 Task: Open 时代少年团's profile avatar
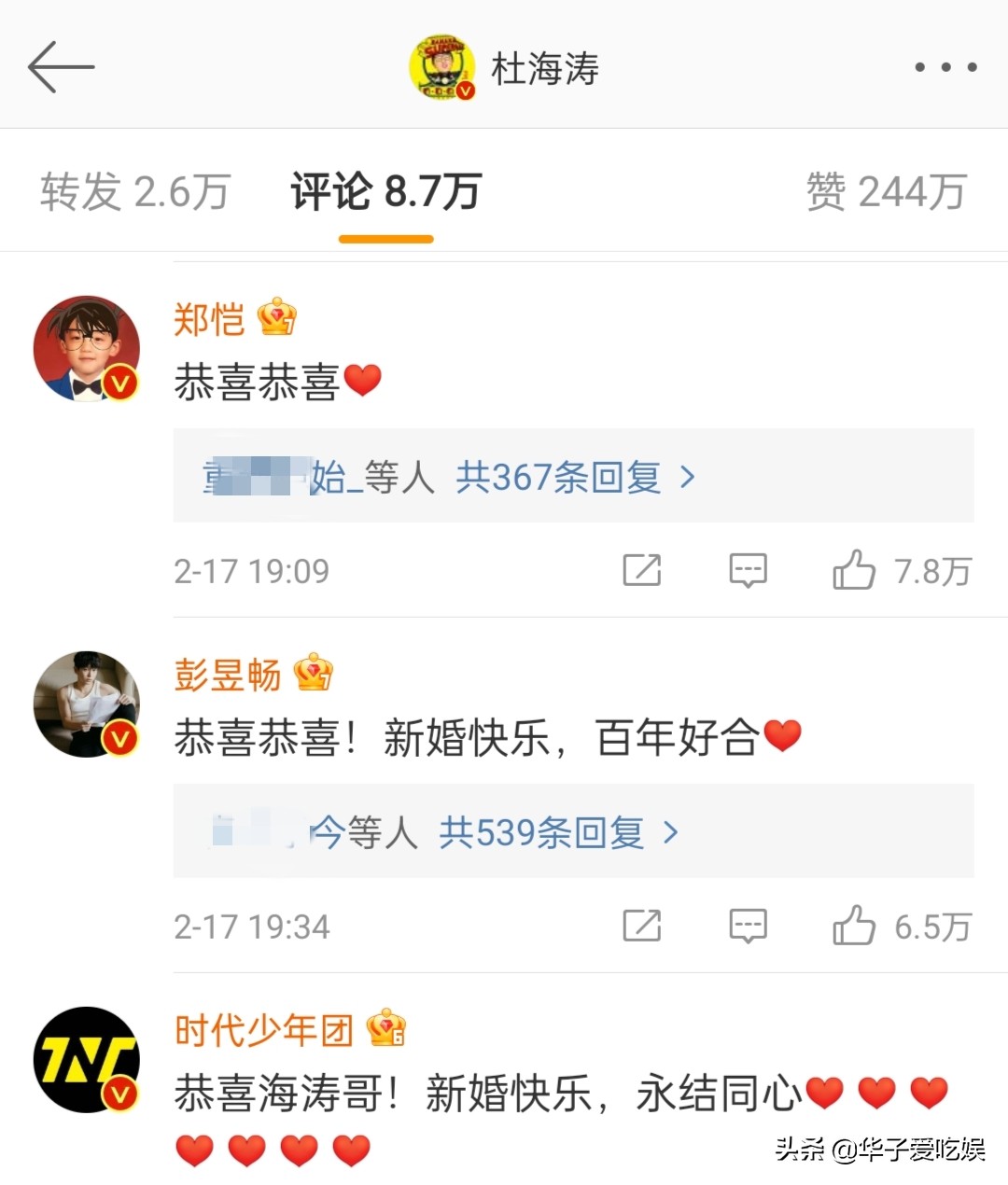click(87, 1060)
